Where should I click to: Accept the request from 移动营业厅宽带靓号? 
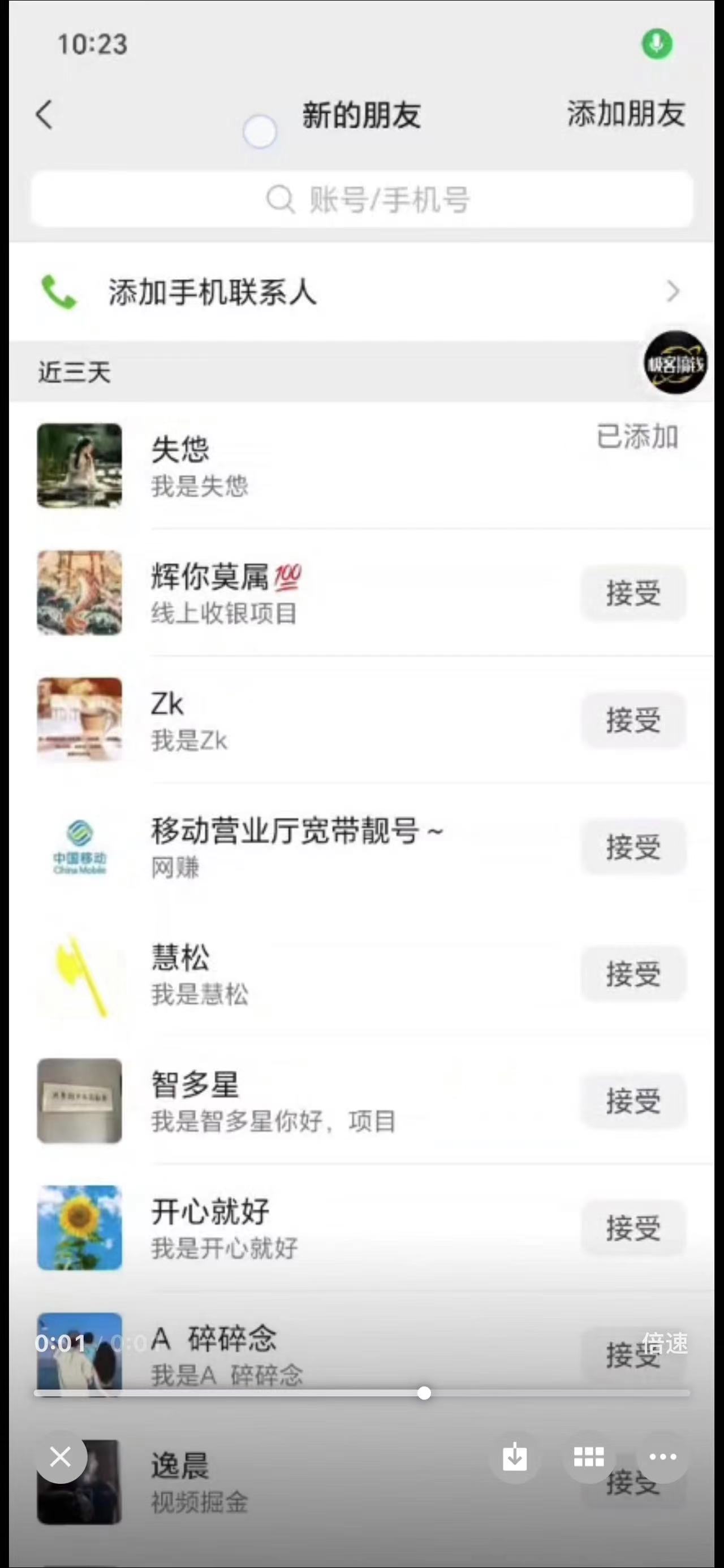click(x=634, y=846)
